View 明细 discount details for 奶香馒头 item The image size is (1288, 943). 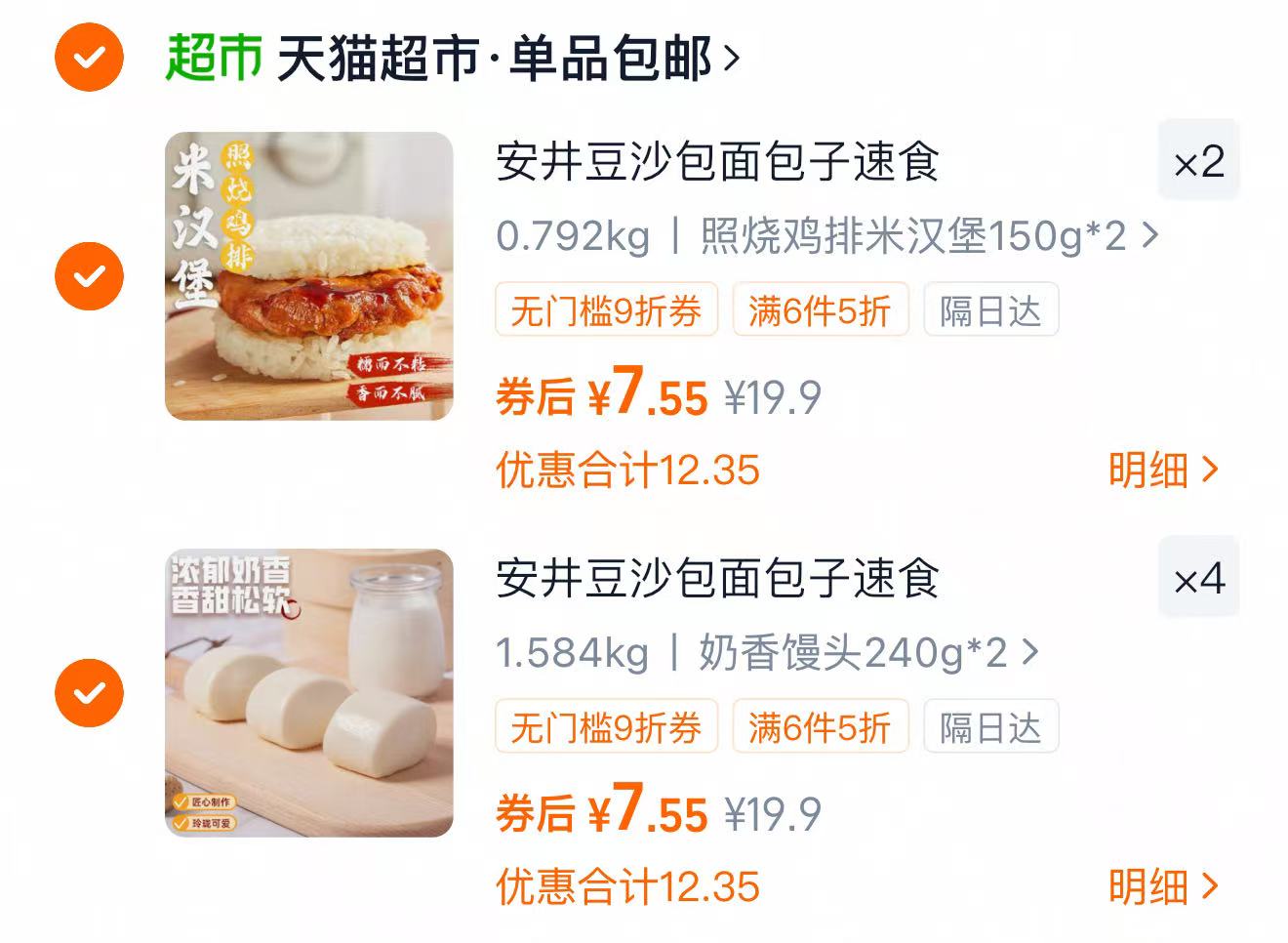(1163, 886)
